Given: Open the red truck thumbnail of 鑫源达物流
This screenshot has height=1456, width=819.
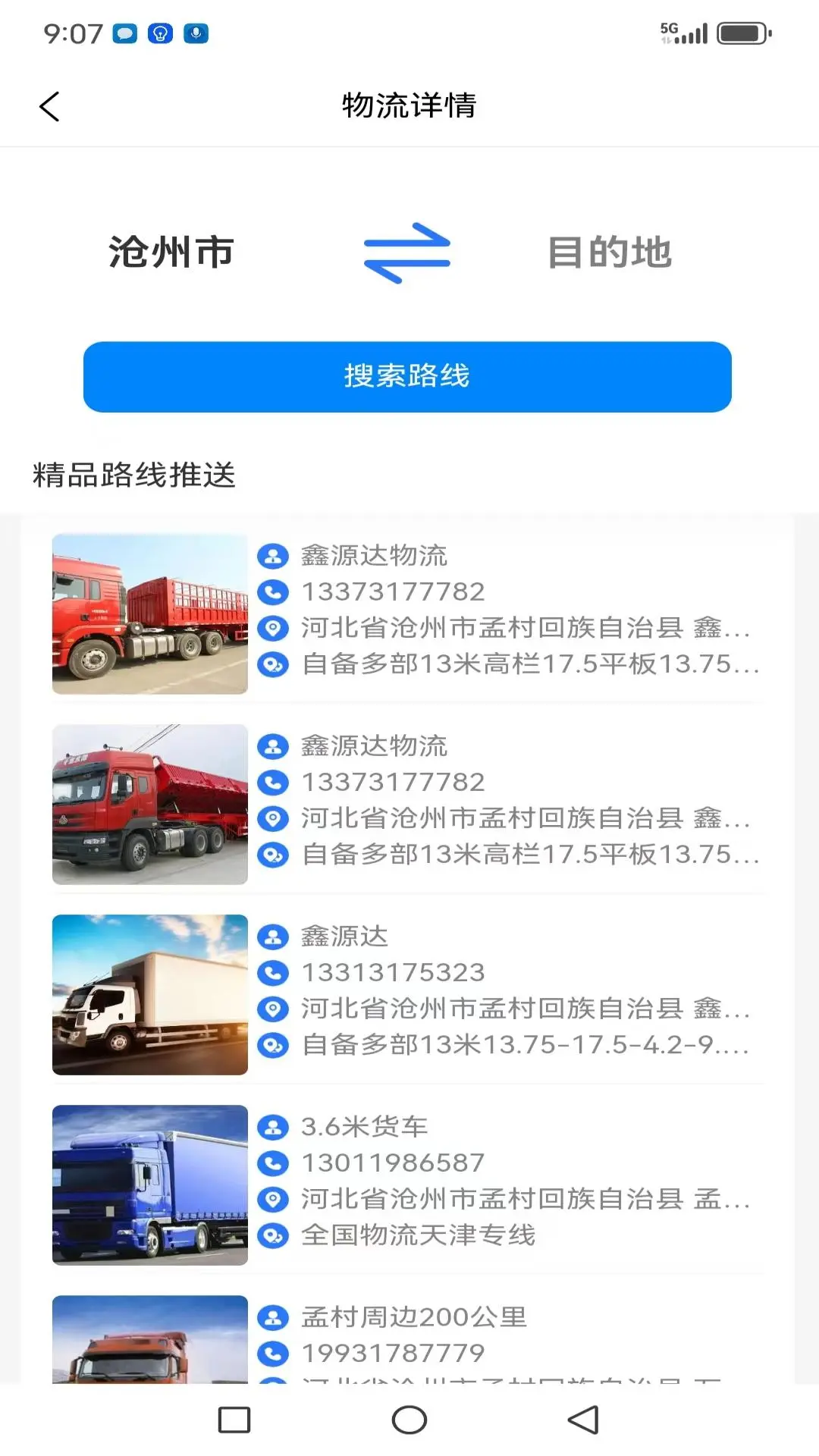Looking at the screenshot, I should coord(149,613).
